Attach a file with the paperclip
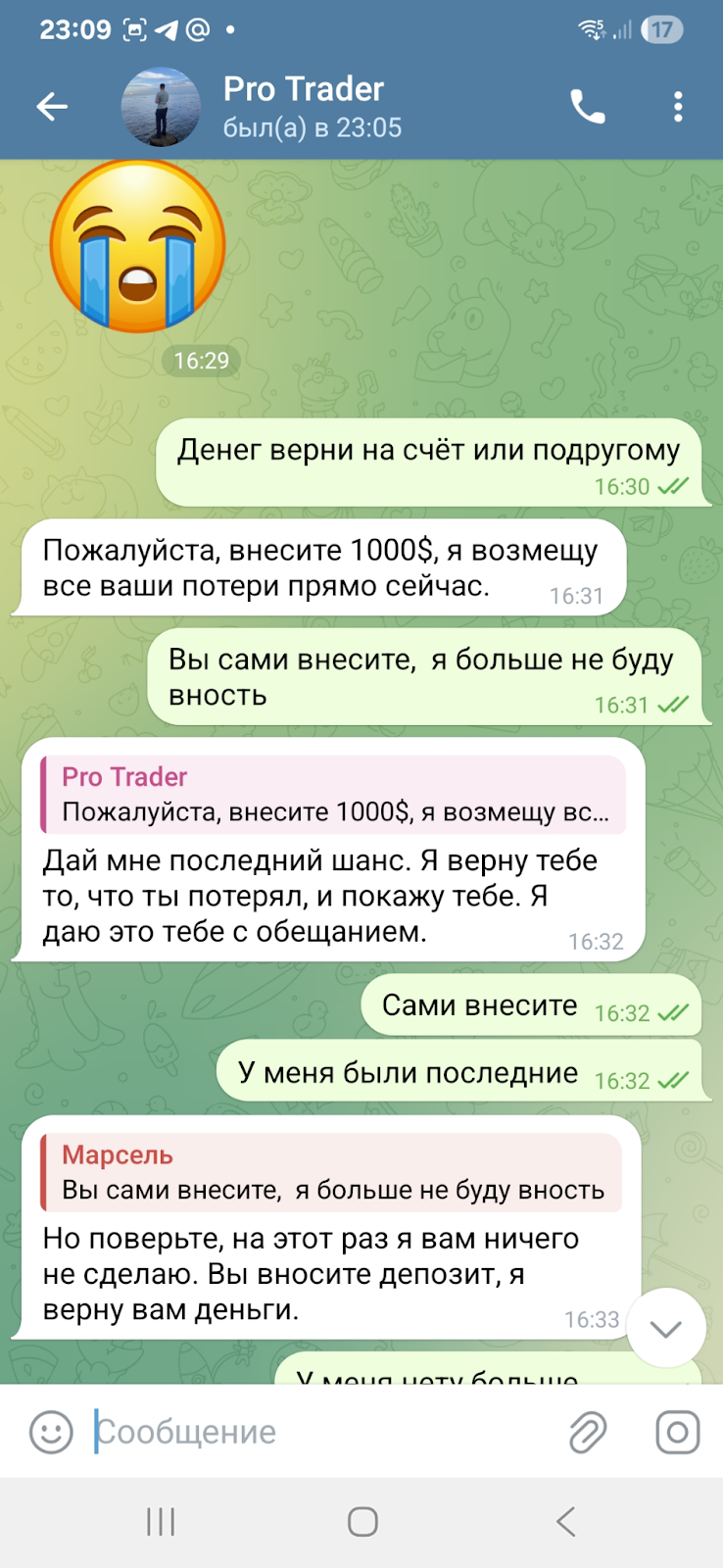The image size is (723, 1568). pos(588,1432)
